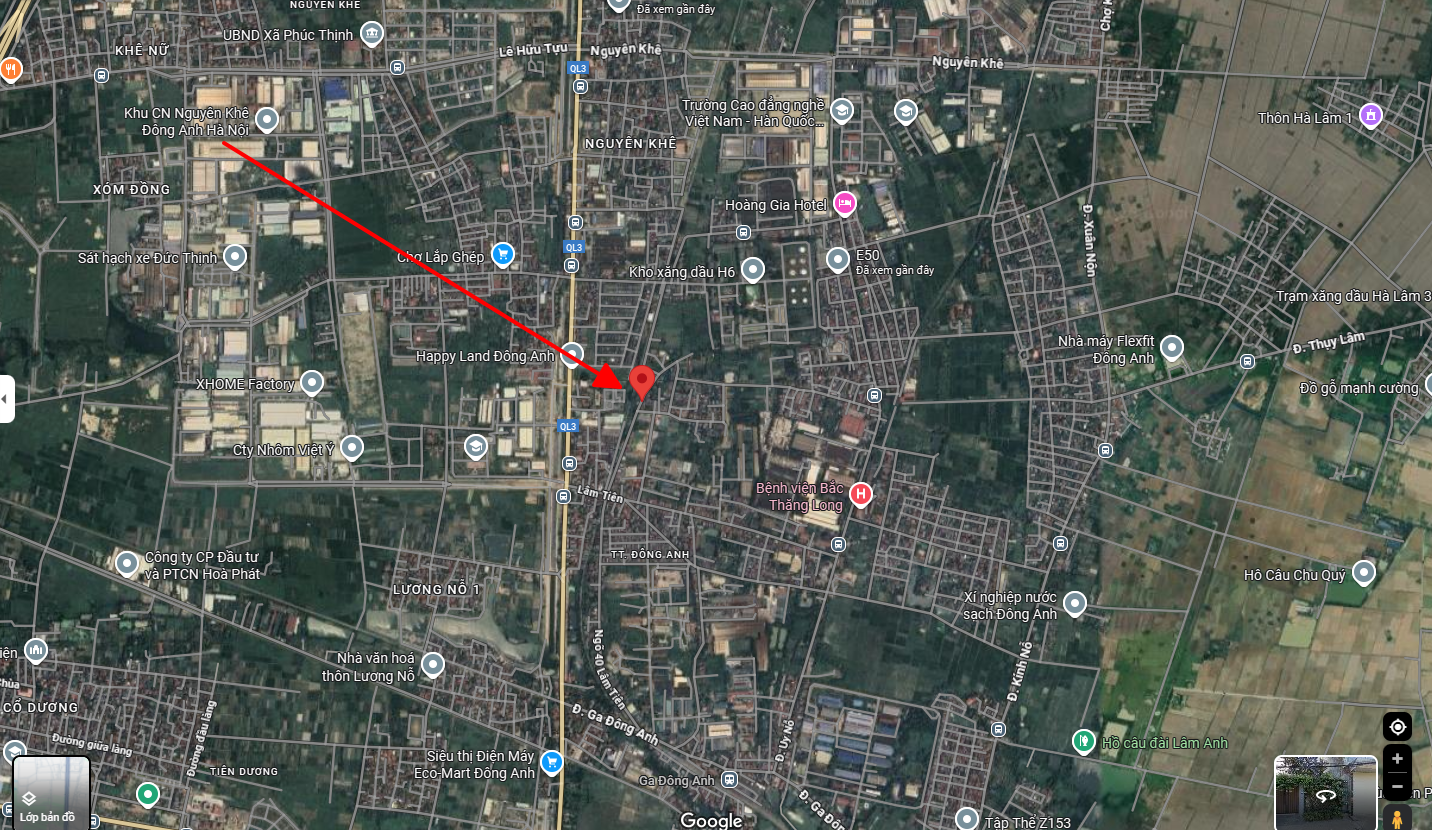1432x830 pixels.
Task: Open XHOME Factory place pin
Action: coord(312,382)
